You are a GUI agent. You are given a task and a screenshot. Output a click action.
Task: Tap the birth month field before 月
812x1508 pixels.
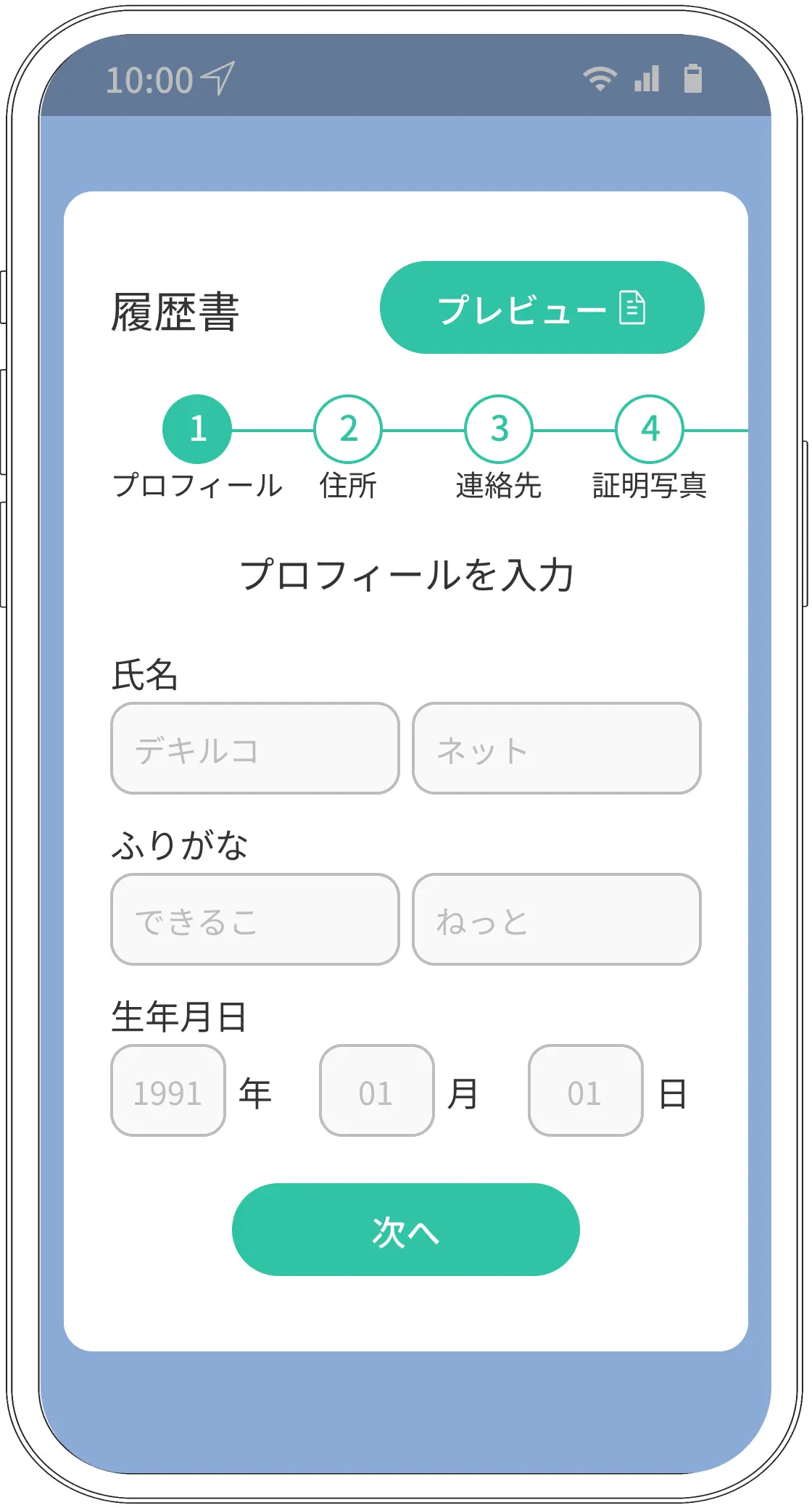click(x=376, y=1090)
